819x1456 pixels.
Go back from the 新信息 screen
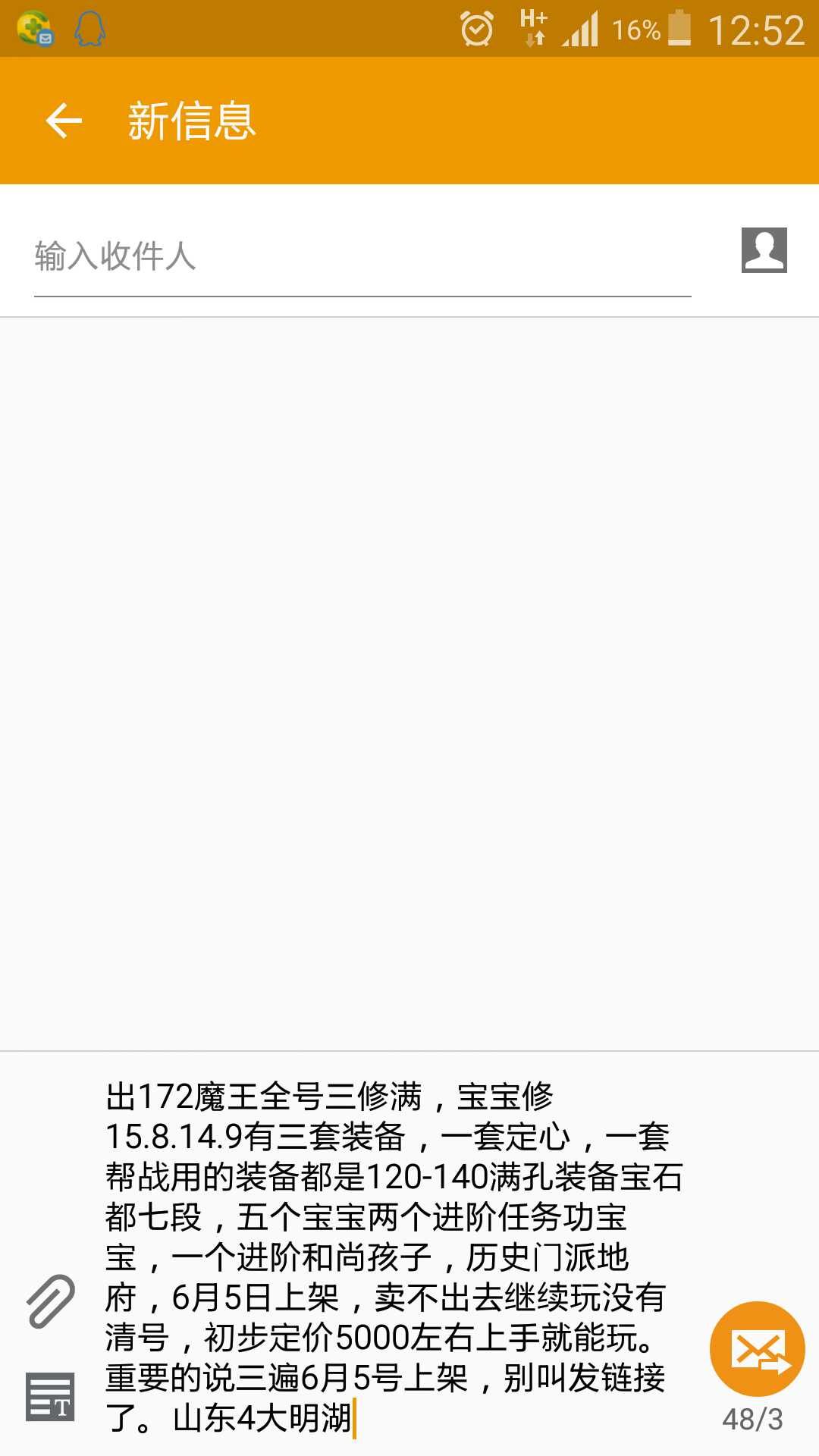pos(64,121)
